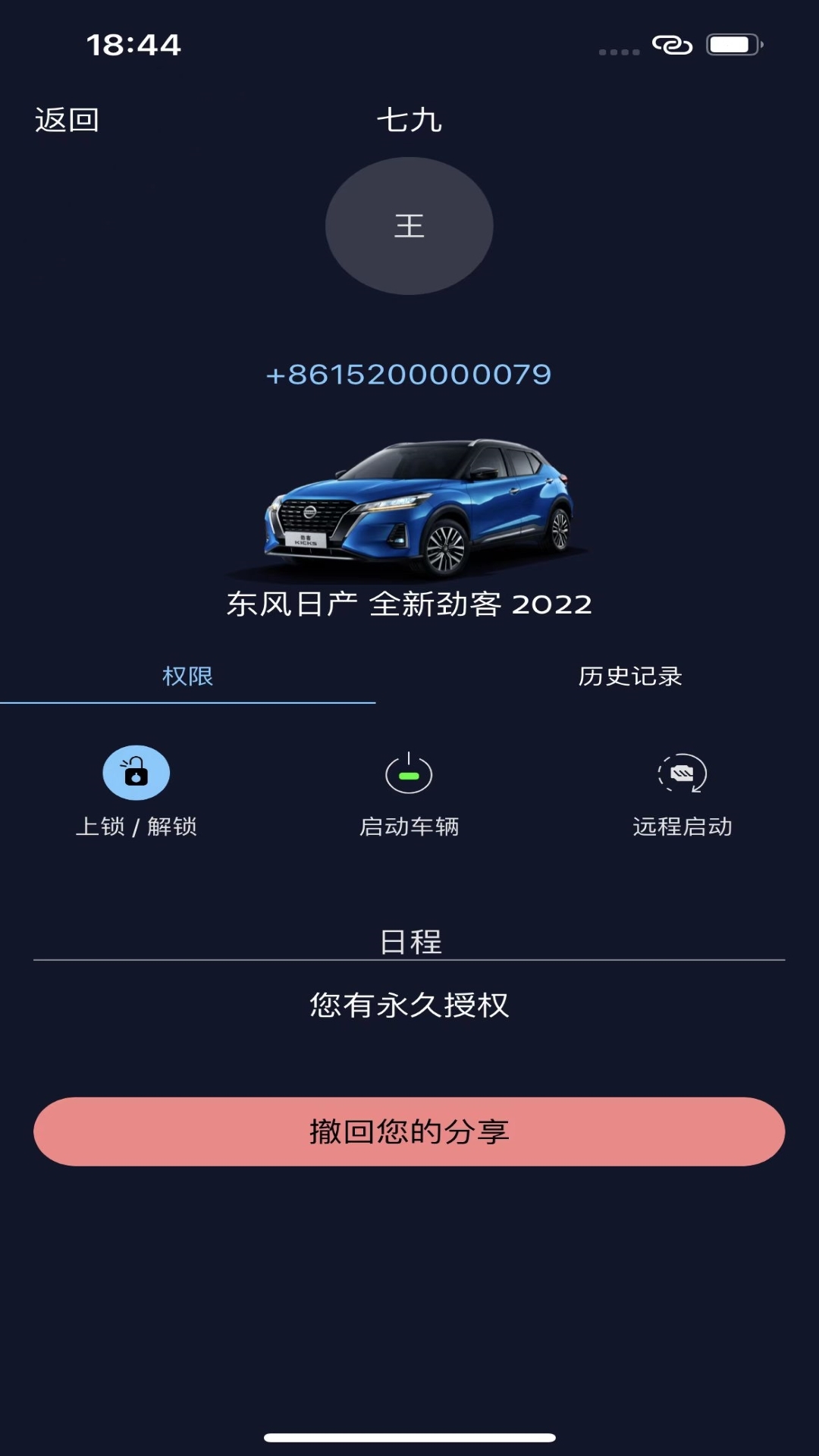
Task: Switch to the 历史记录 tab
Action: click(x=632, y=677)
